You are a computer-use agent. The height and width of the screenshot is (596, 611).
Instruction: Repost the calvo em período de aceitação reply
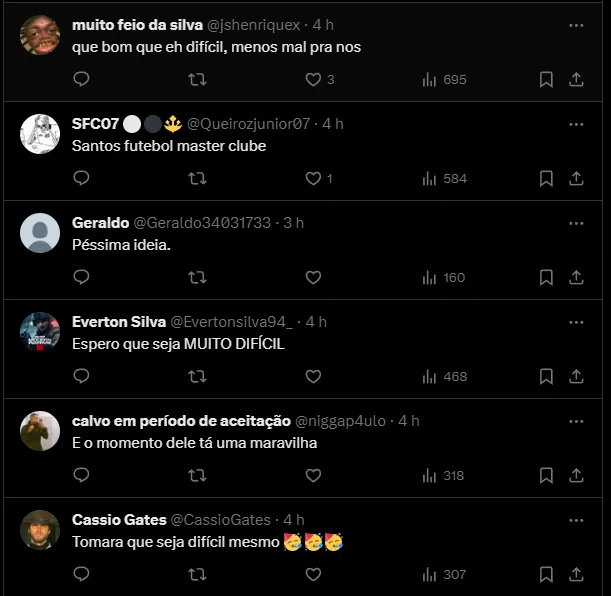[x=198, y=475]
